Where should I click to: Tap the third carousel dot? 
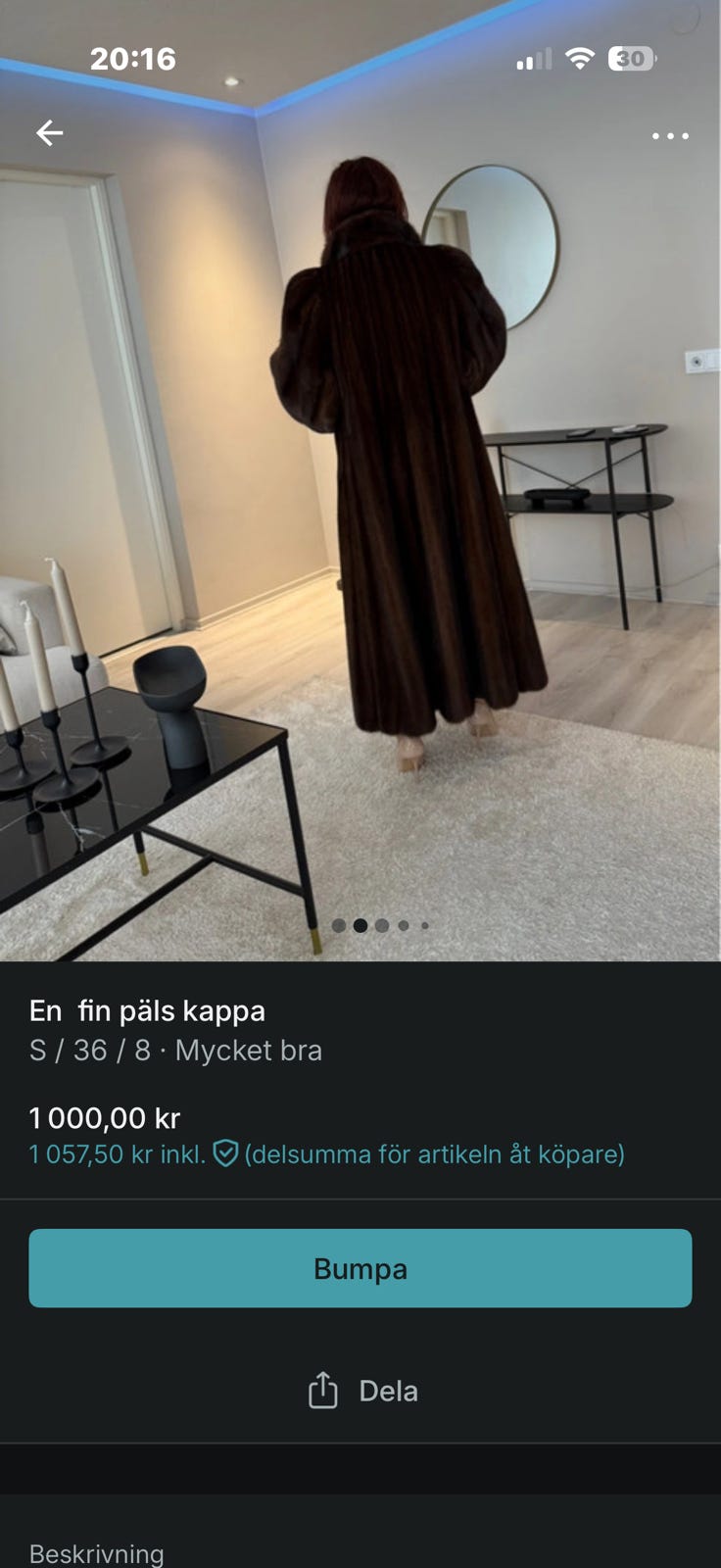tap(382, 923)
